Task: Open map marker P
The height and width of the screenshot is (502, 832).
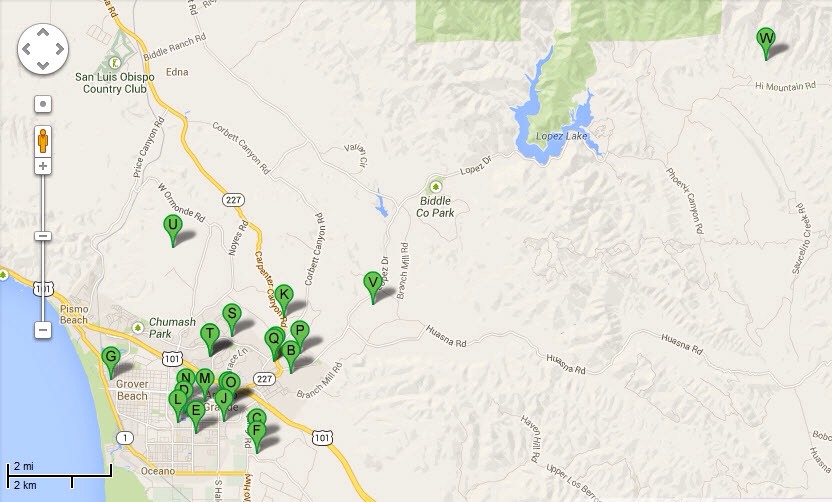Action: [x=298, y=331]
